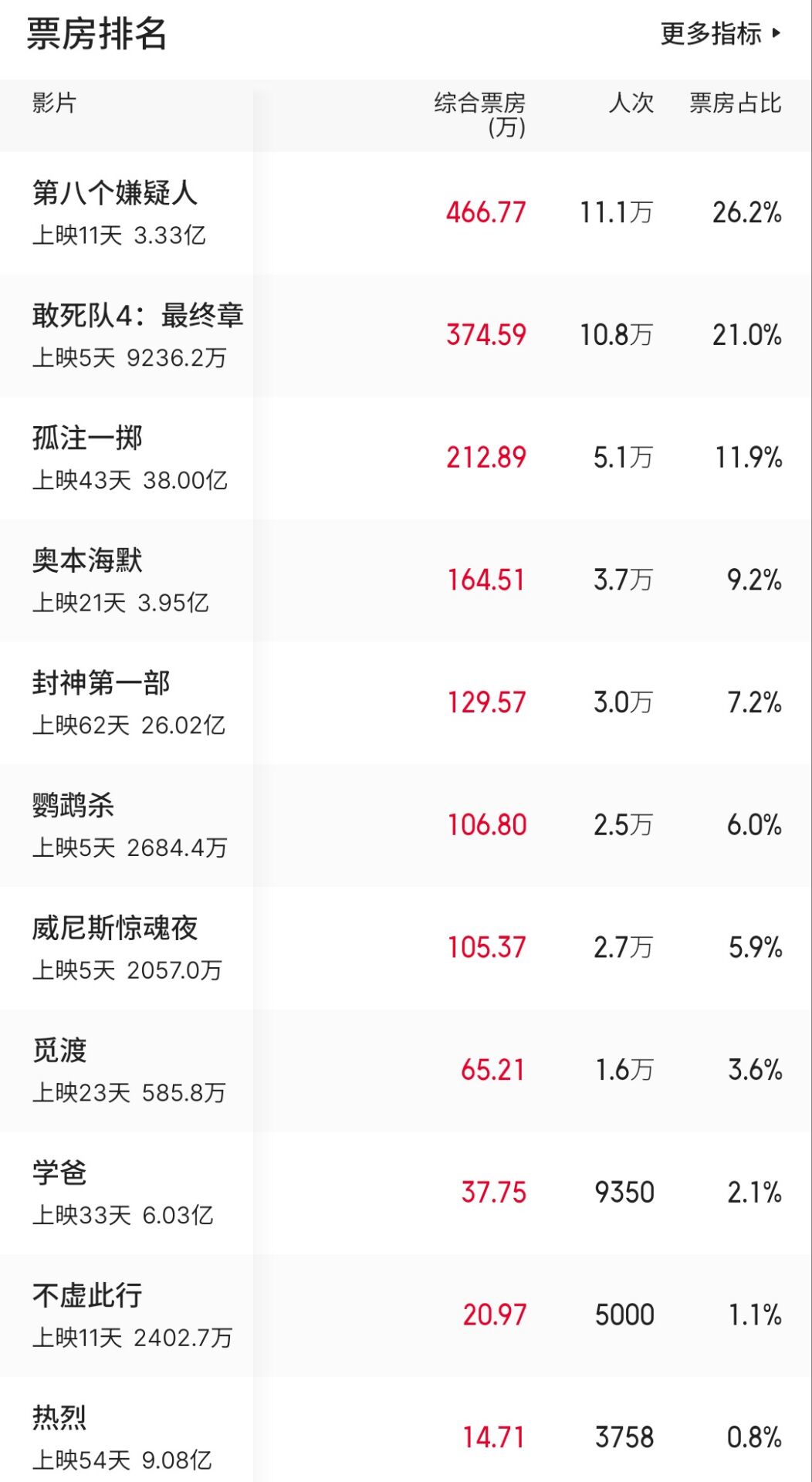View details for 不虚此行
Screen dimensions: 812x1482
406,1315
